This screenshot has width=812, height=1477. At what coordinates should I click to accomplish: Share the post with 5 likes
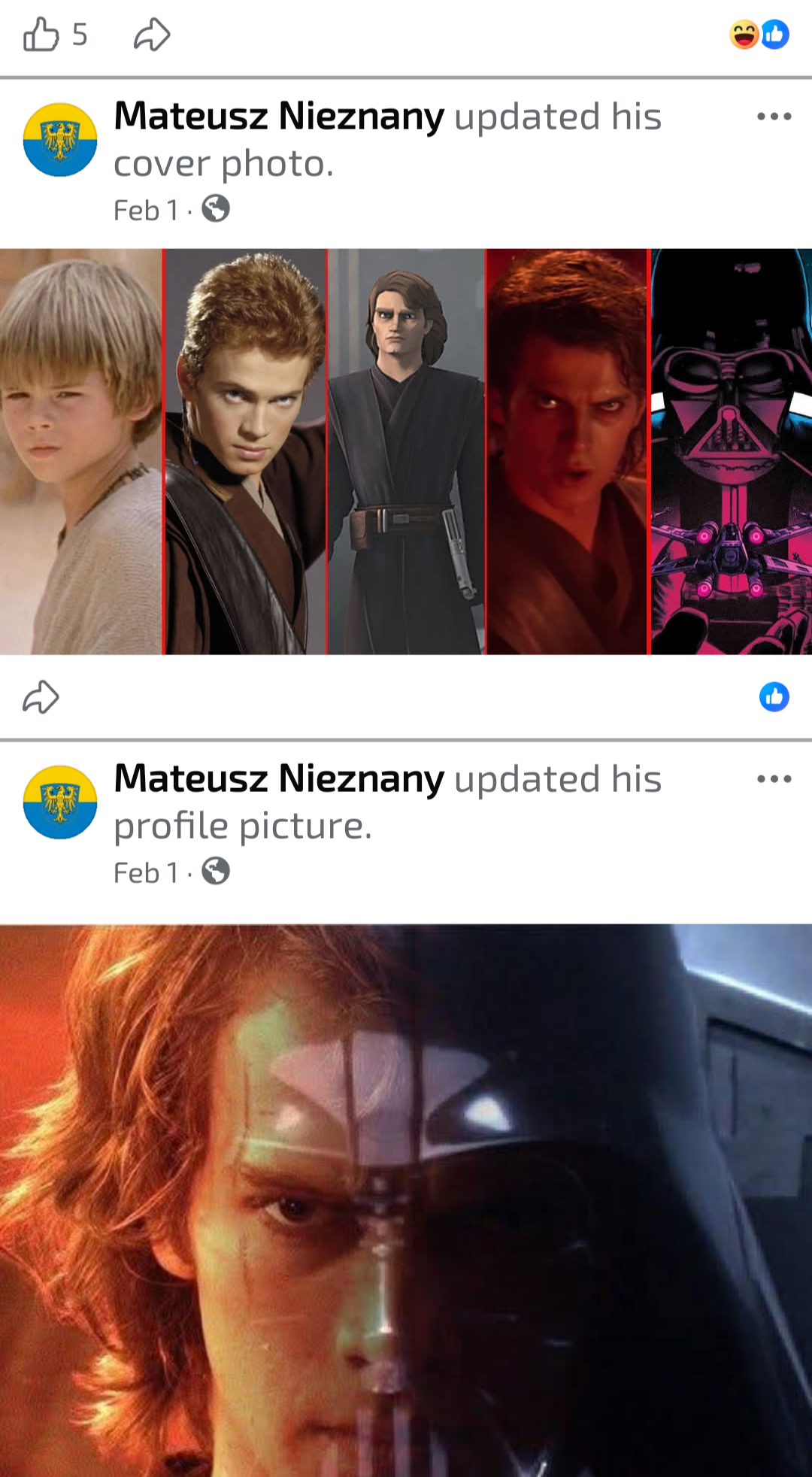pyautogui.click(x=152, y=35)
